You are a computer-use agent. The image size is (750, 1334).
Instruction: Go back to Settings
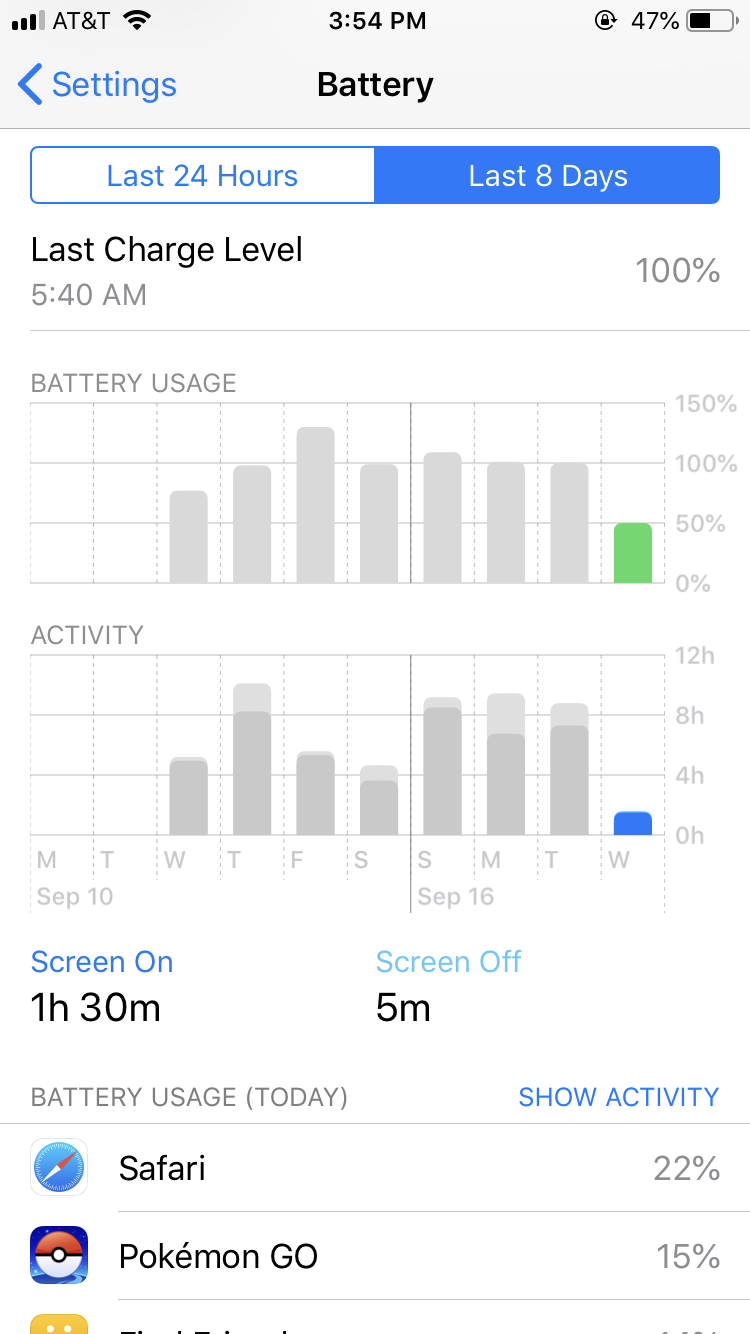[x=98, y=85]
